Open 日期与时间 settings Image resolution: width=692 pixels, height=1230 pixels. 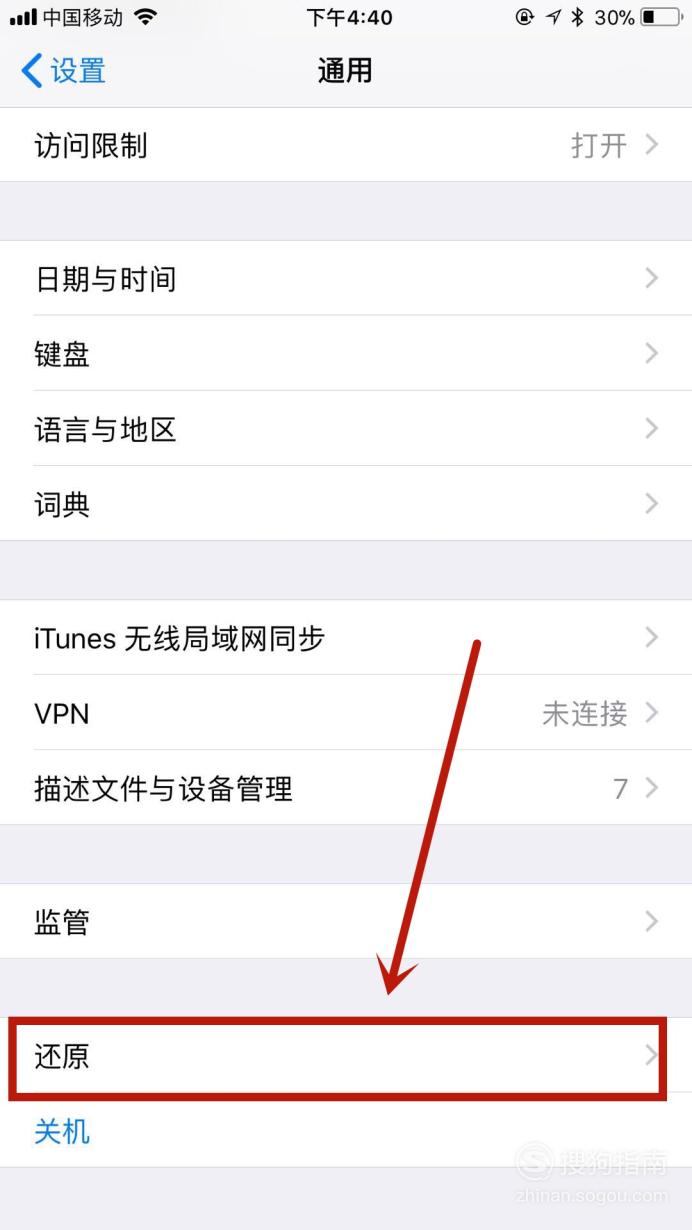click(x=346, y=278)
